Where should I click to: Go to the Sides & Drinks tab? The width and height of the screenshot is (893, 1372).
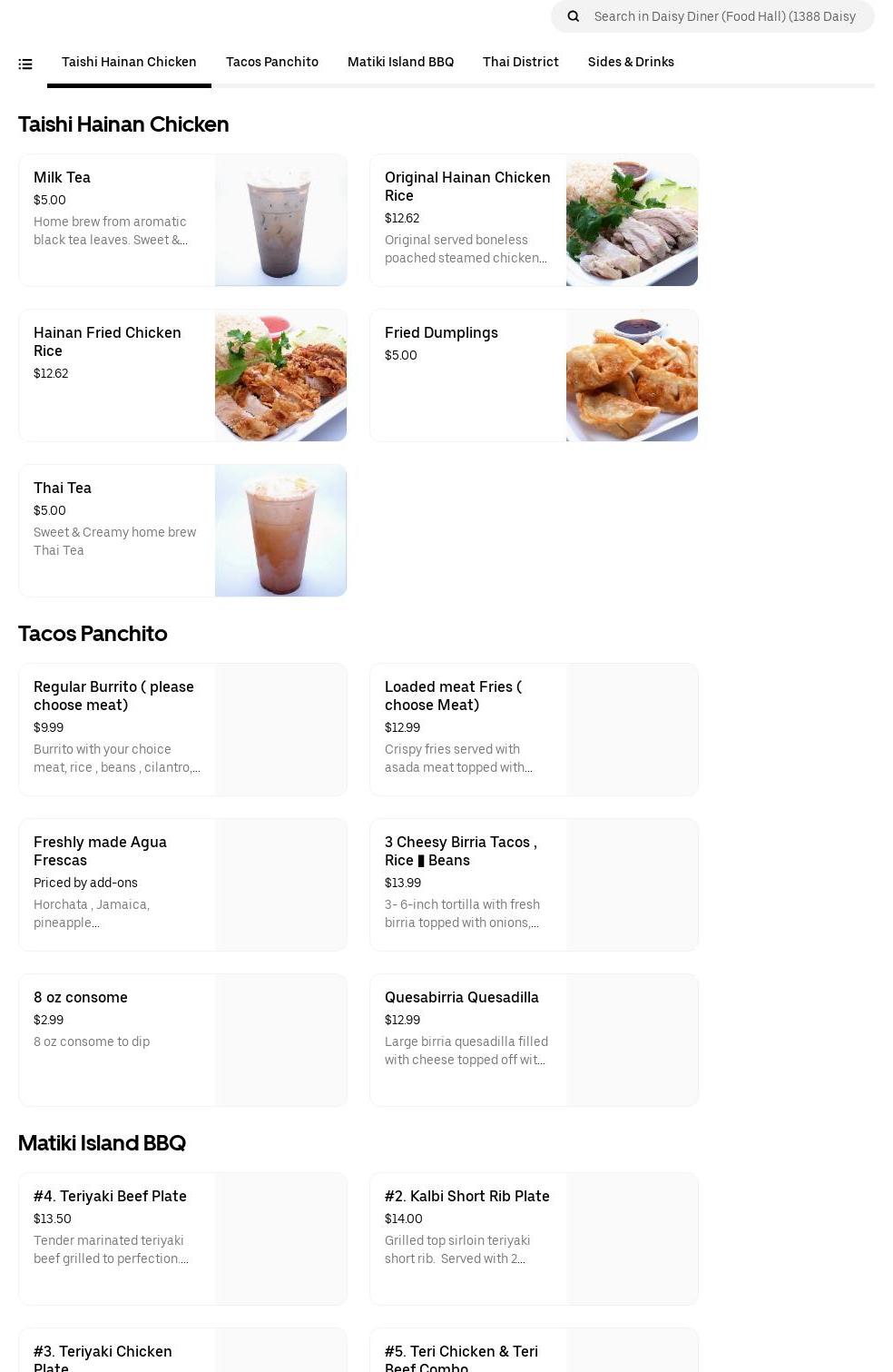pos(631,62)
